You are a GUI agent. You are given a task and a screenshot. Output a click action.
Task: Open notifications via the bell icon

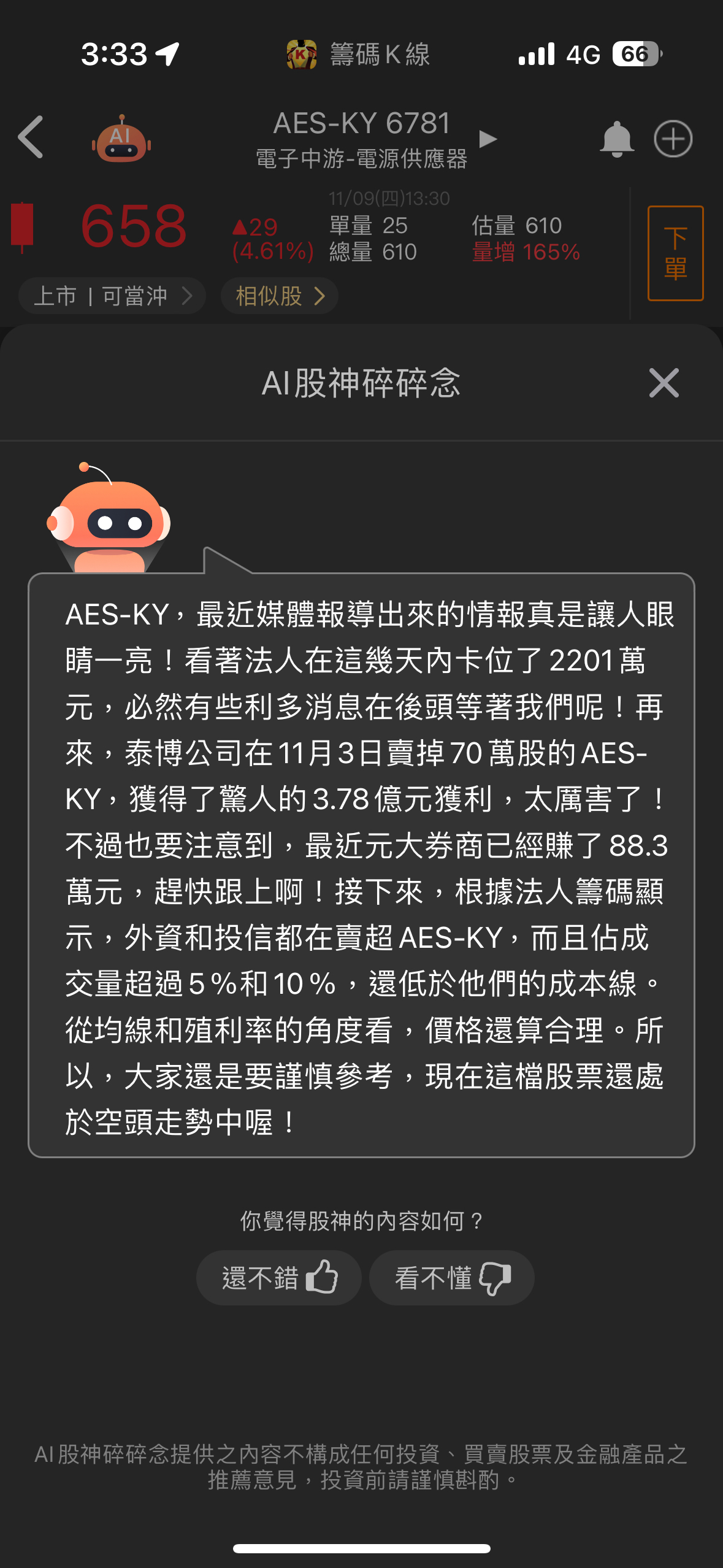617,138
